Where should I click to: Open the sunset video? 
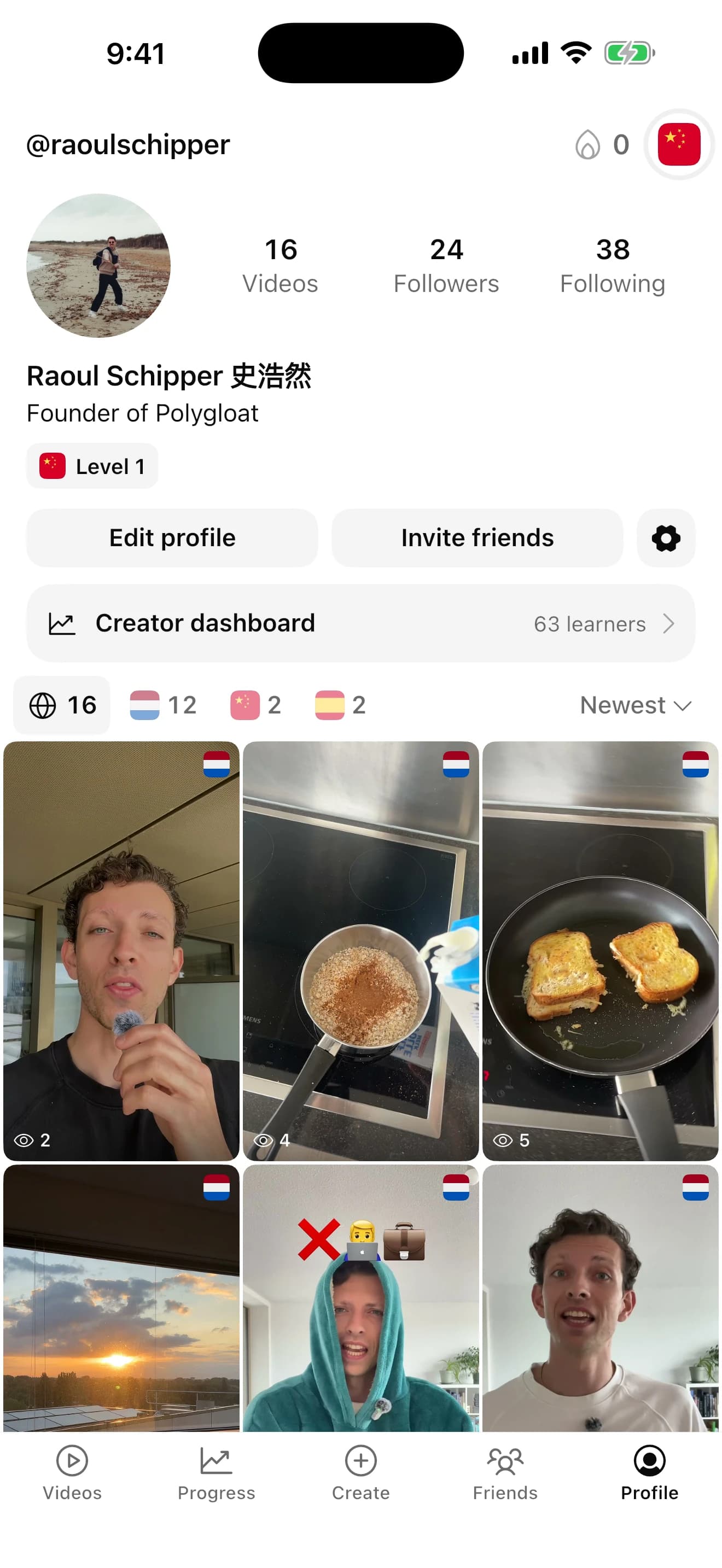coord(121,1298)
